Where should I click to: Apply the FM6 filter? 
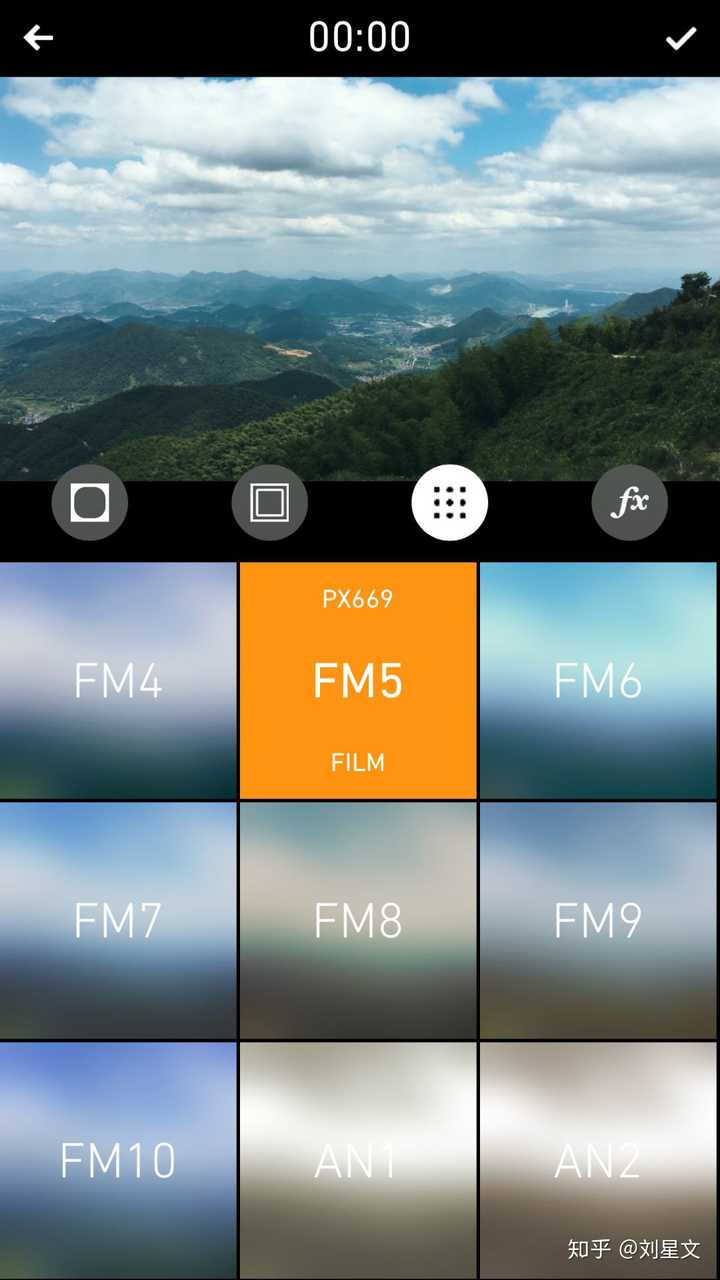(598, 680)
